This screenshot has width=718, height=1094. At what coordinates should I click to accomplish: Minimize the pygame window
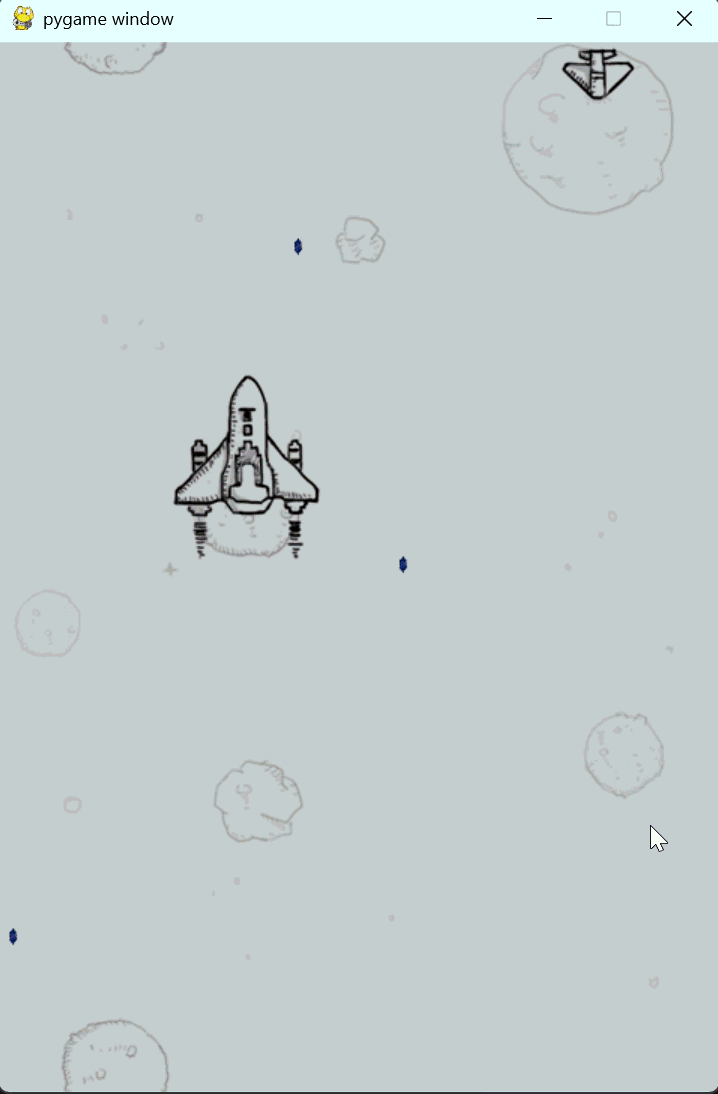(x=545, y=19)
